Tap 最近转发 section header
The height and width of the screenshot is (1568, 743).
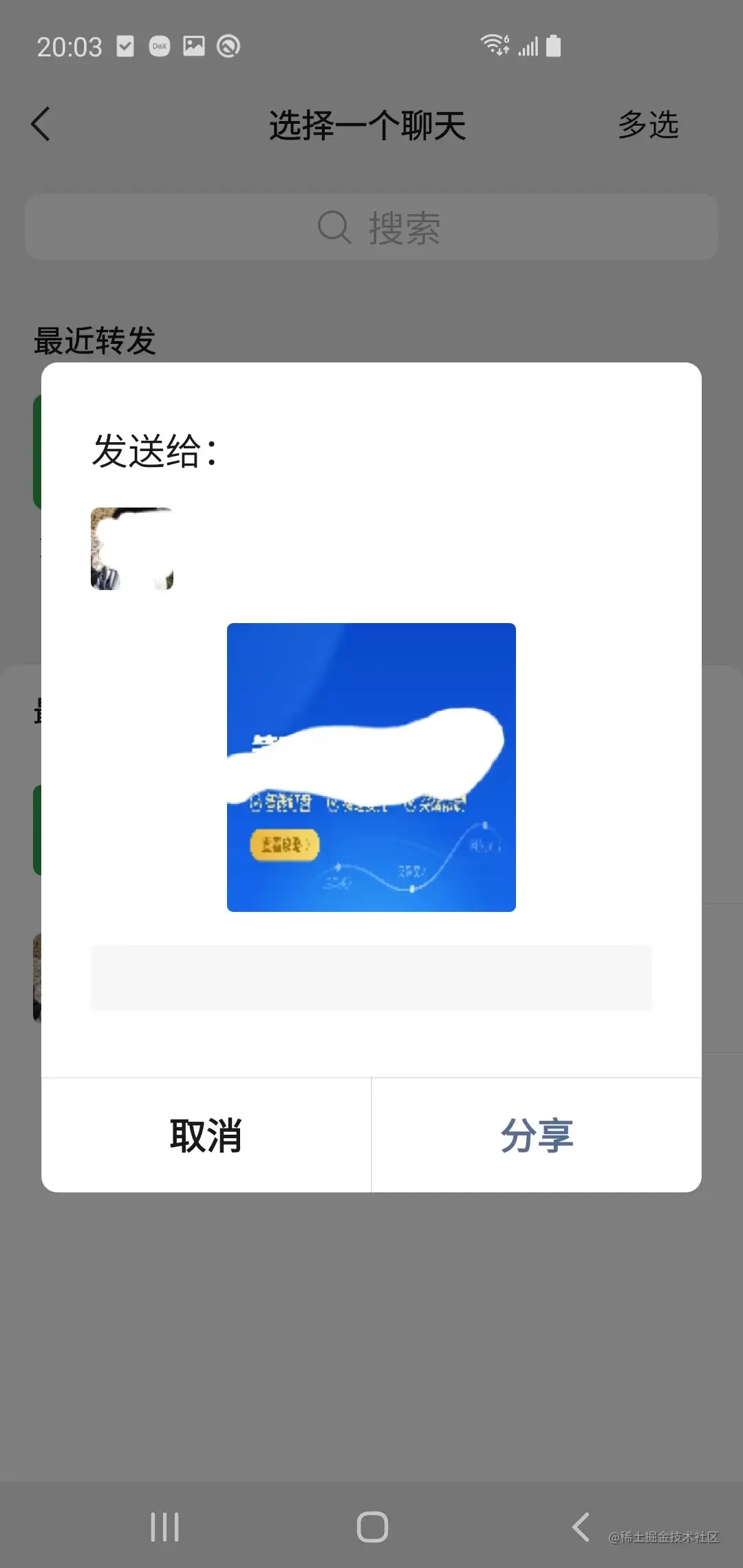(x=95, y=340)
